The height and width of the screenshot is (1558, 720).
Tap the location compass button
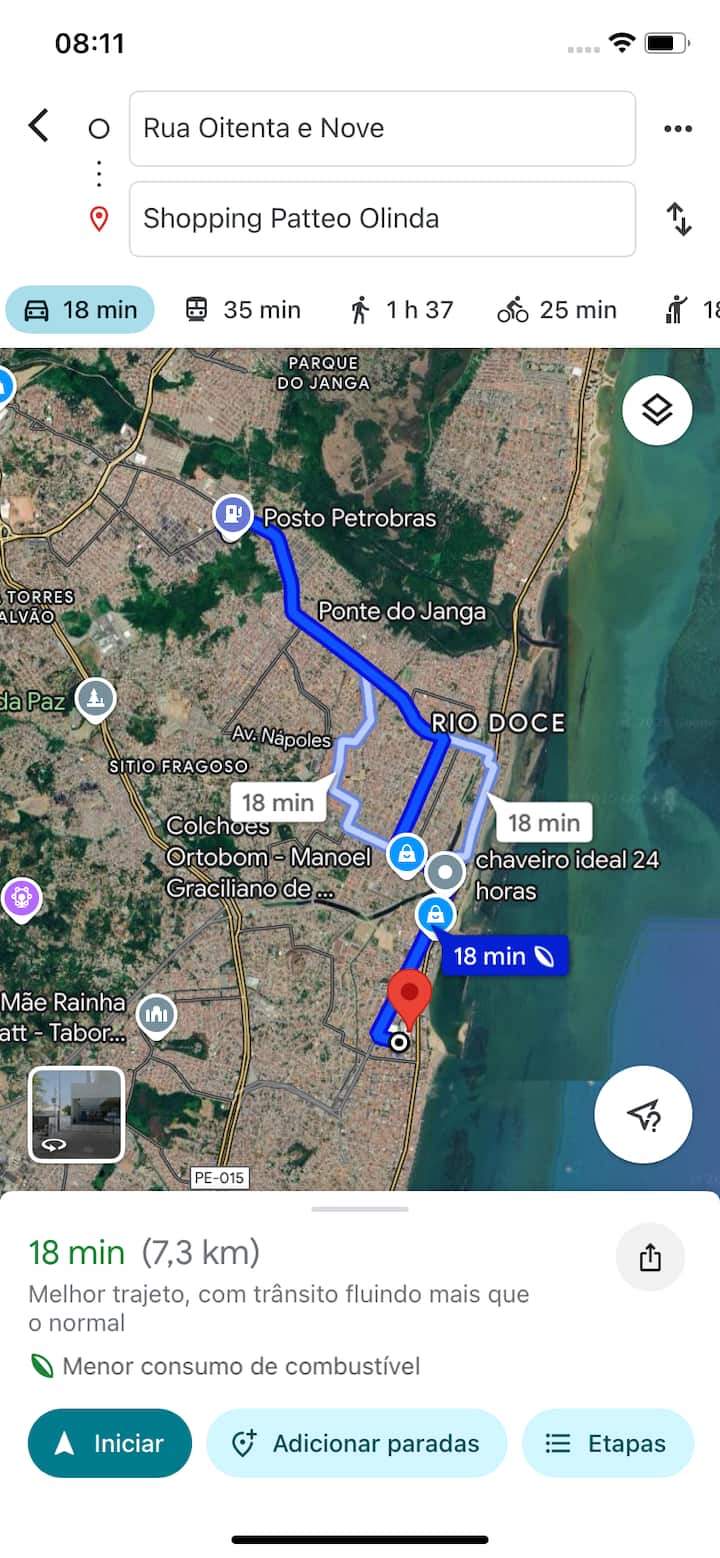[x=643, y=1116]
